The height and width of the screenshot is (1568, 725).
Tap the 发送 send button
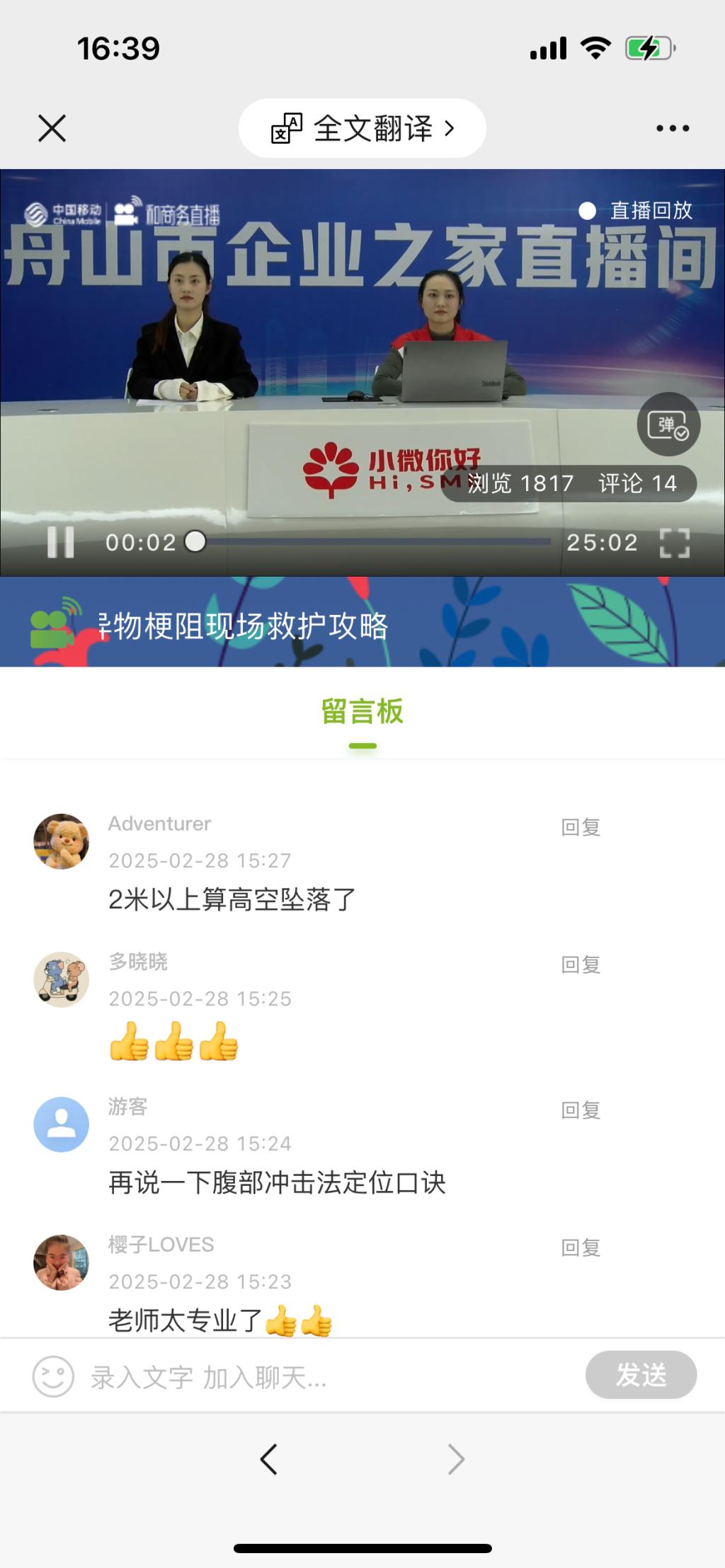641,1375
